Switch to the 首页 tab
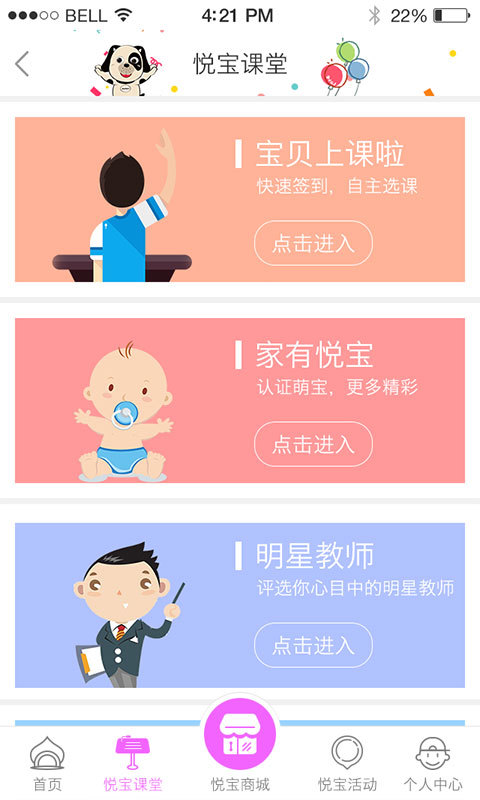 pos(47,763)
